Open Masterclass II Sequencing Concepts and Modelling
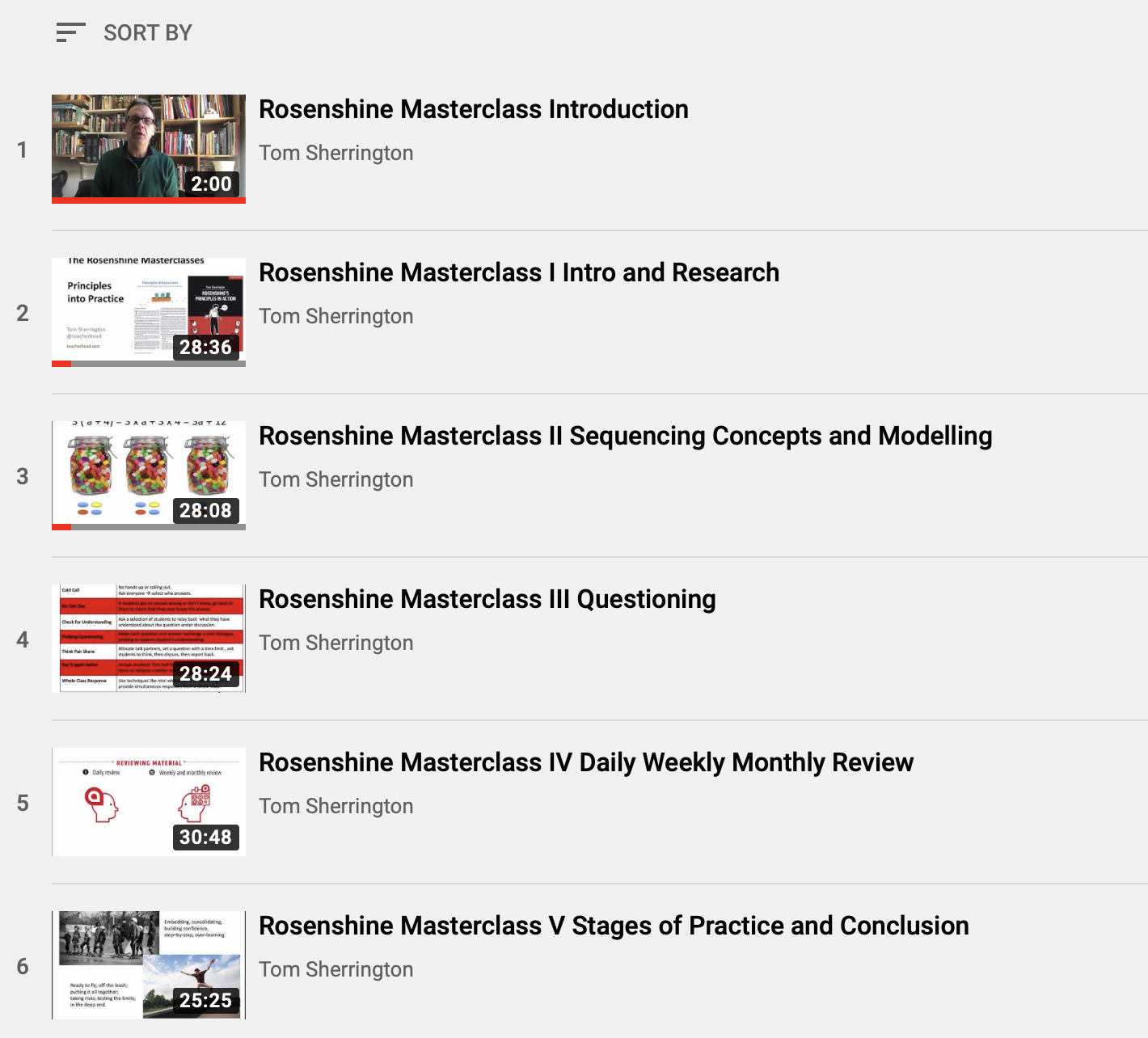 point(624,437)
